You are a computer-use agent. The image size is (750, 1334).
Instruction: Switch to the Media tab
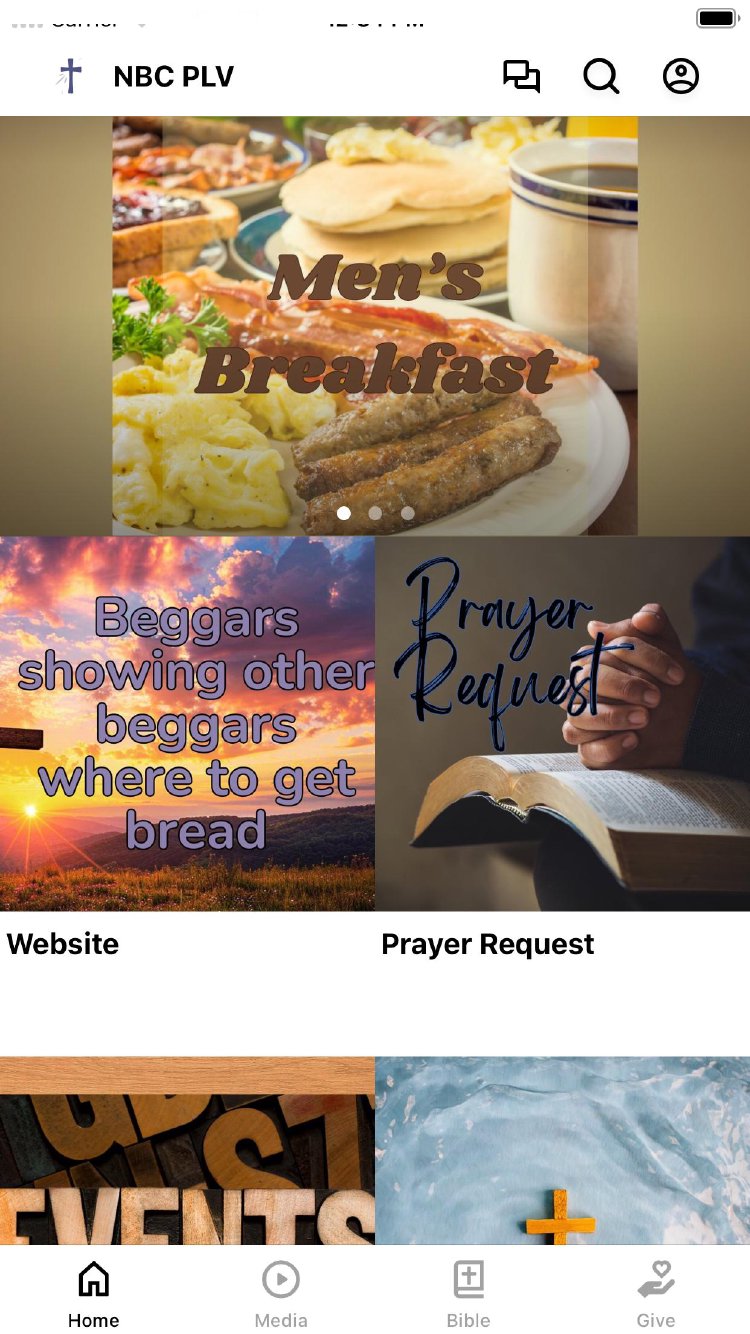point(281,1293)
